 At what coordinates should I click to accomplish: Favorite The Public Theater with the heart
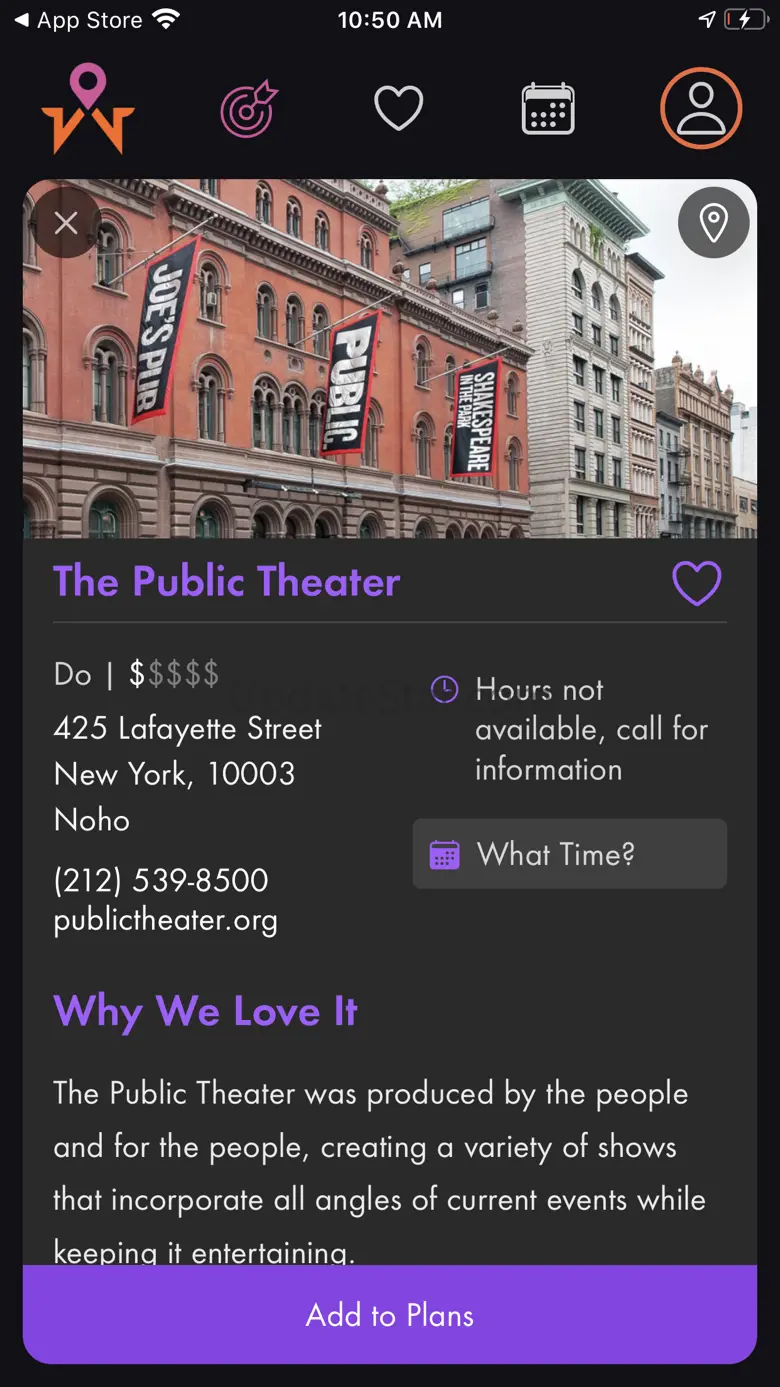[x=696, y=583]
